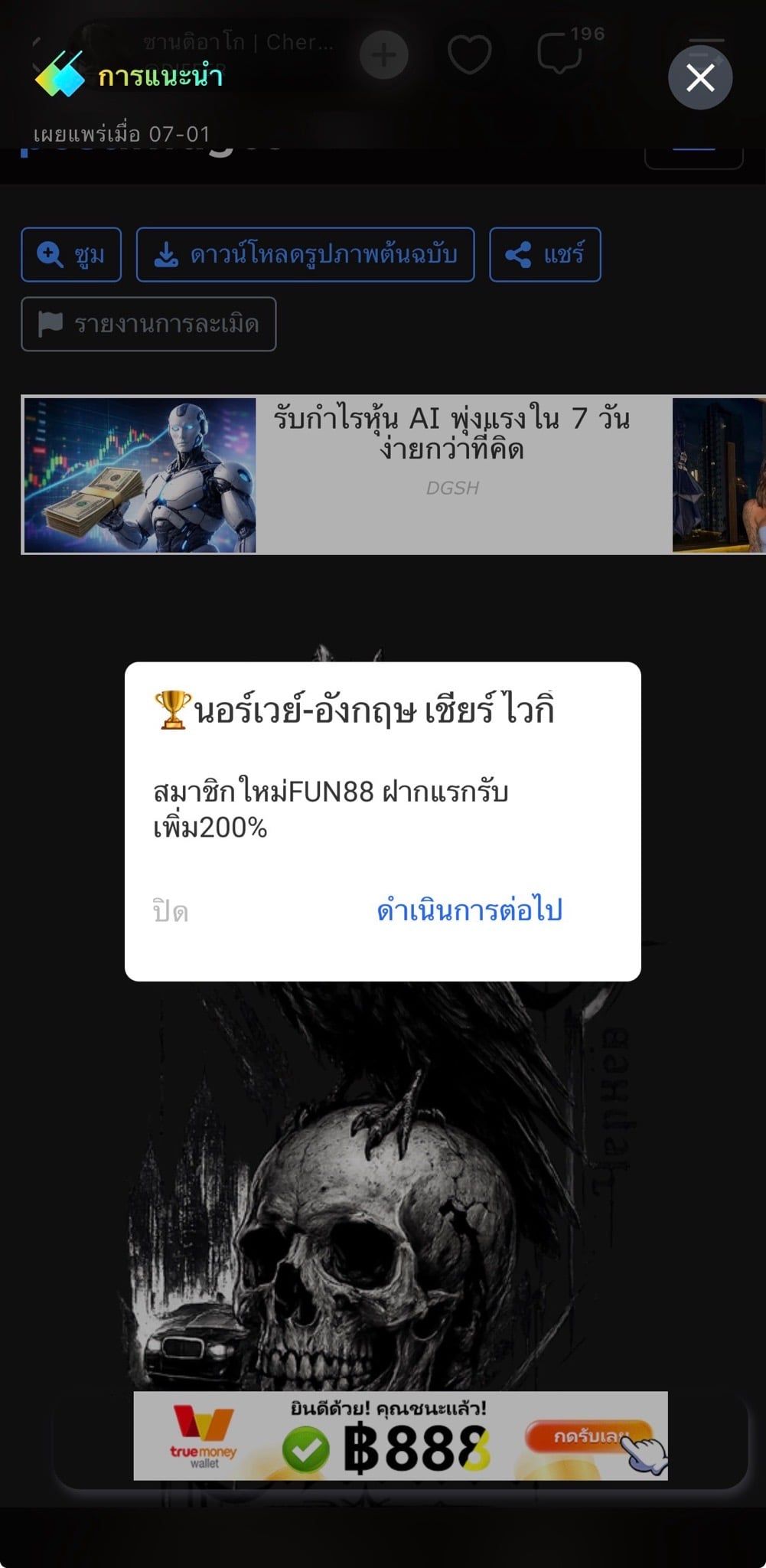Image resolution: width=766 pixels, height=1568 pixels.
Task: Tap the ซูม zoom button
Action: [71, 254]
